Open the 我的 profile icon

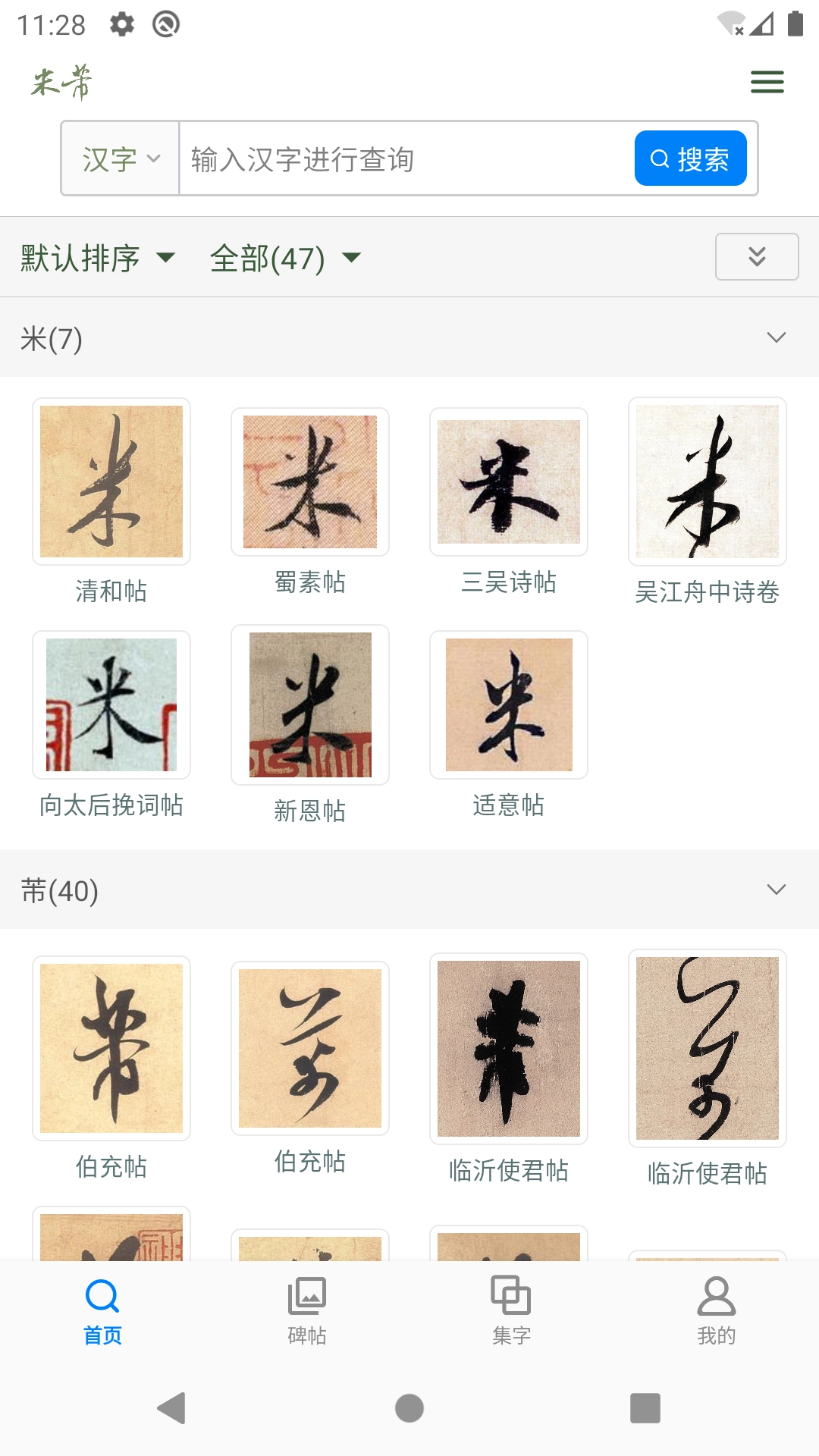[716, 1295]
